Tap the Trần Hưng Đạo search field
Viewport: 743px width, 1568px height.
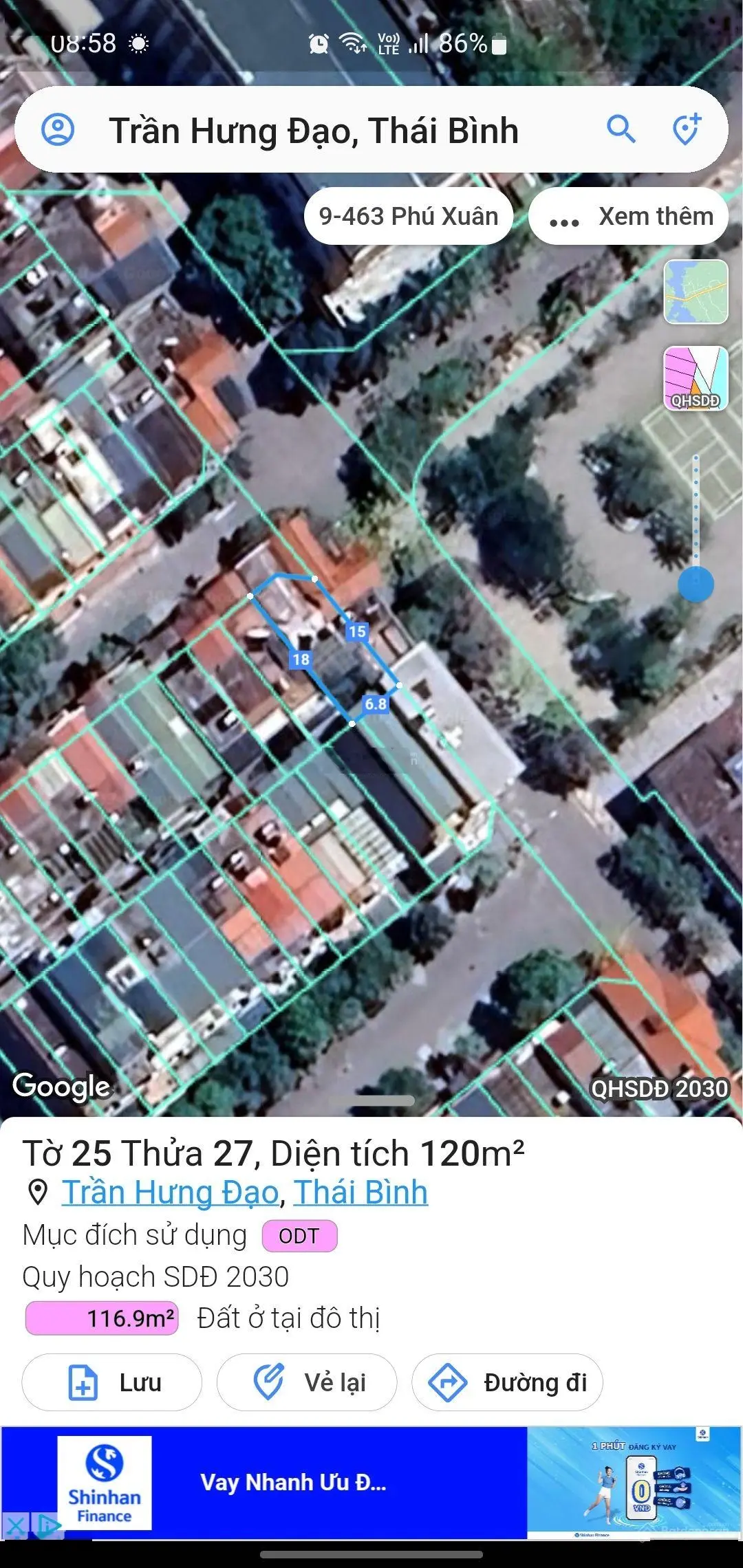[314, 131]
